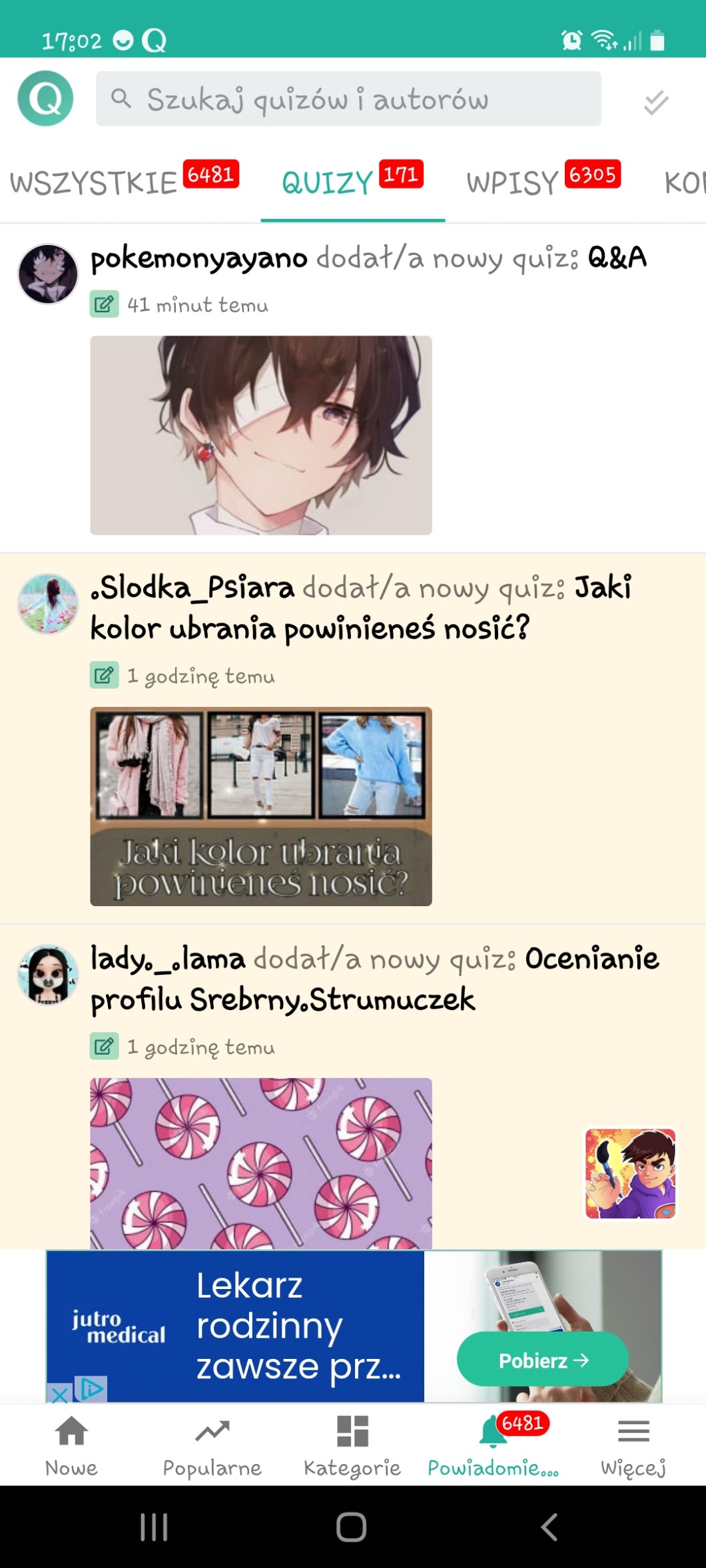Open the clothing color quiz thumbnail

click(x=260, y=806)
